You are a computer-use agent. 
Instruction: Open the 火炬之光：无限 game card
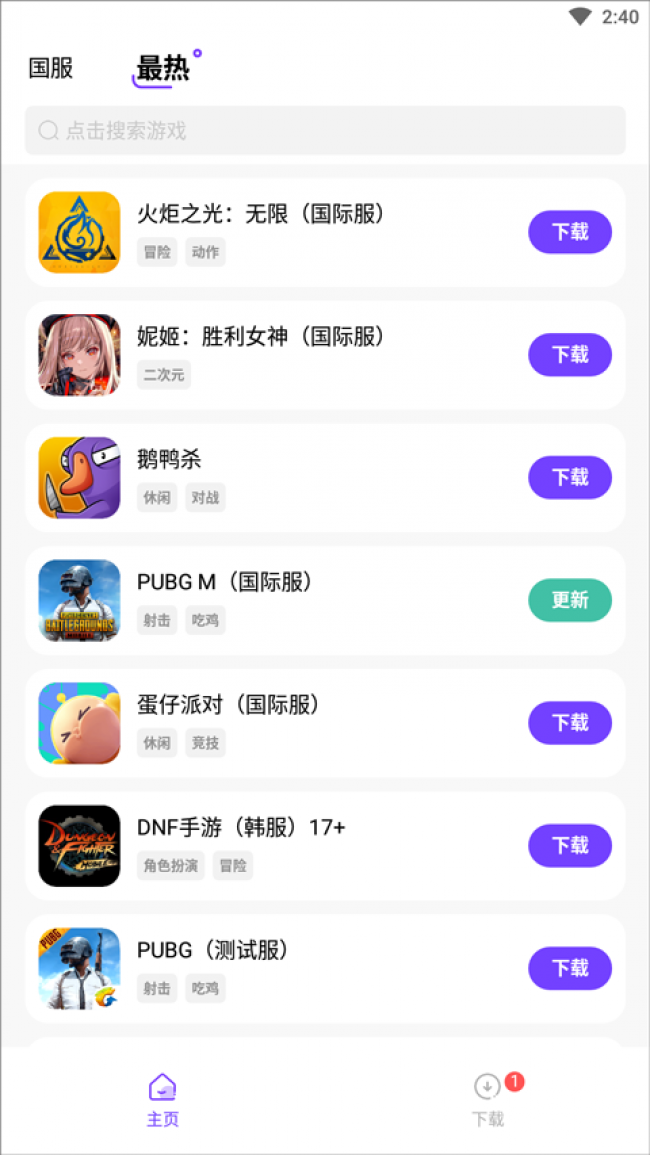(x=300, y=233)
